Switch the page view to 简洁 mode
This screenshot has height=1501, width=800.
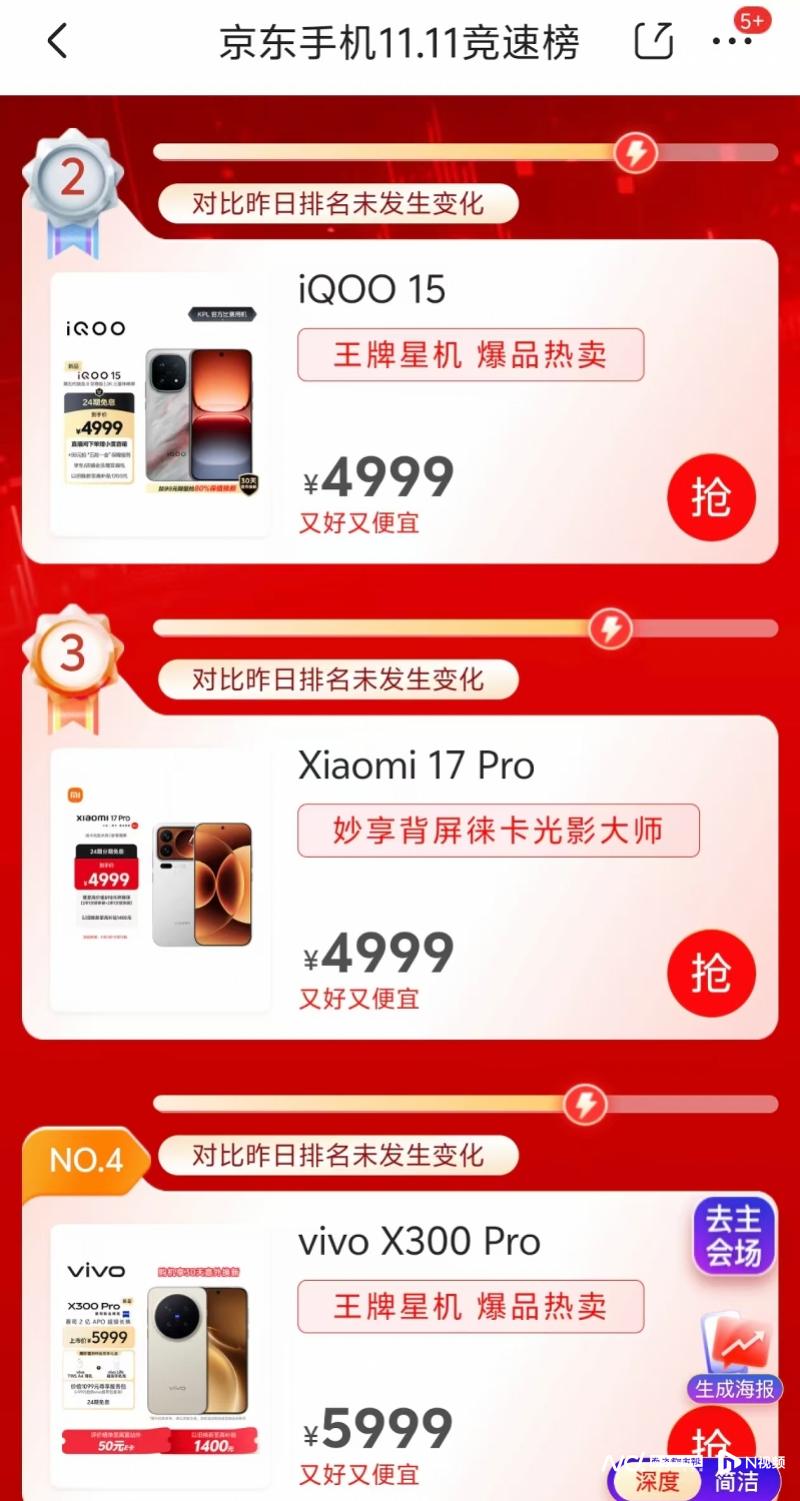[x=737, y=1481]
